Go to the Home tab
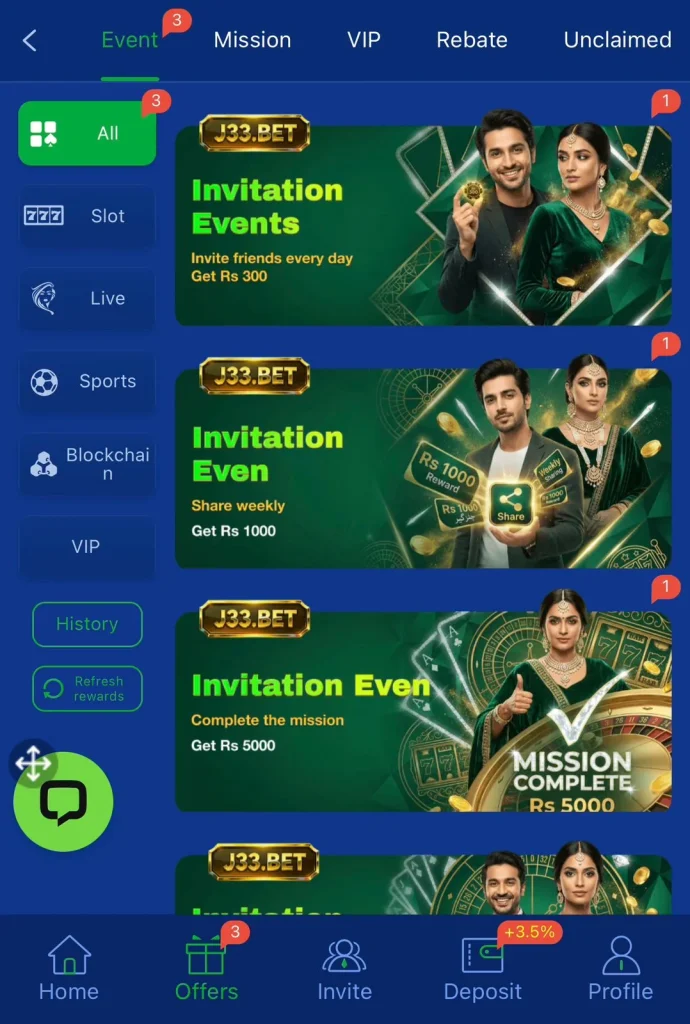 68,969
